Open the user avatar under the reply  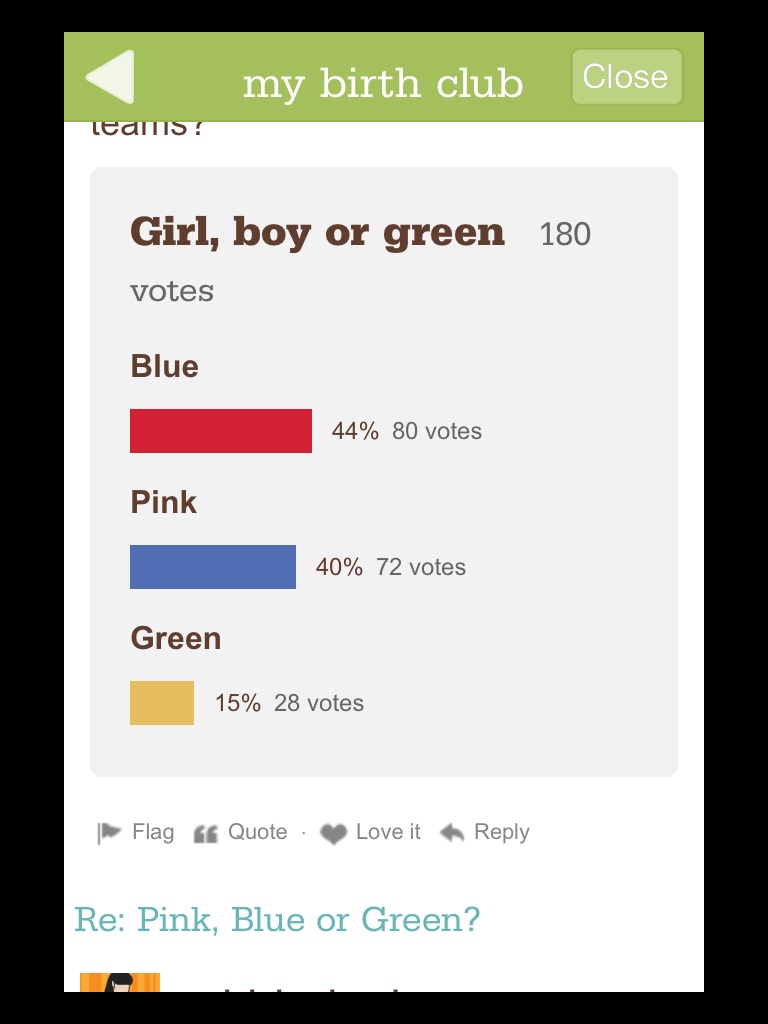coord(120,982)
